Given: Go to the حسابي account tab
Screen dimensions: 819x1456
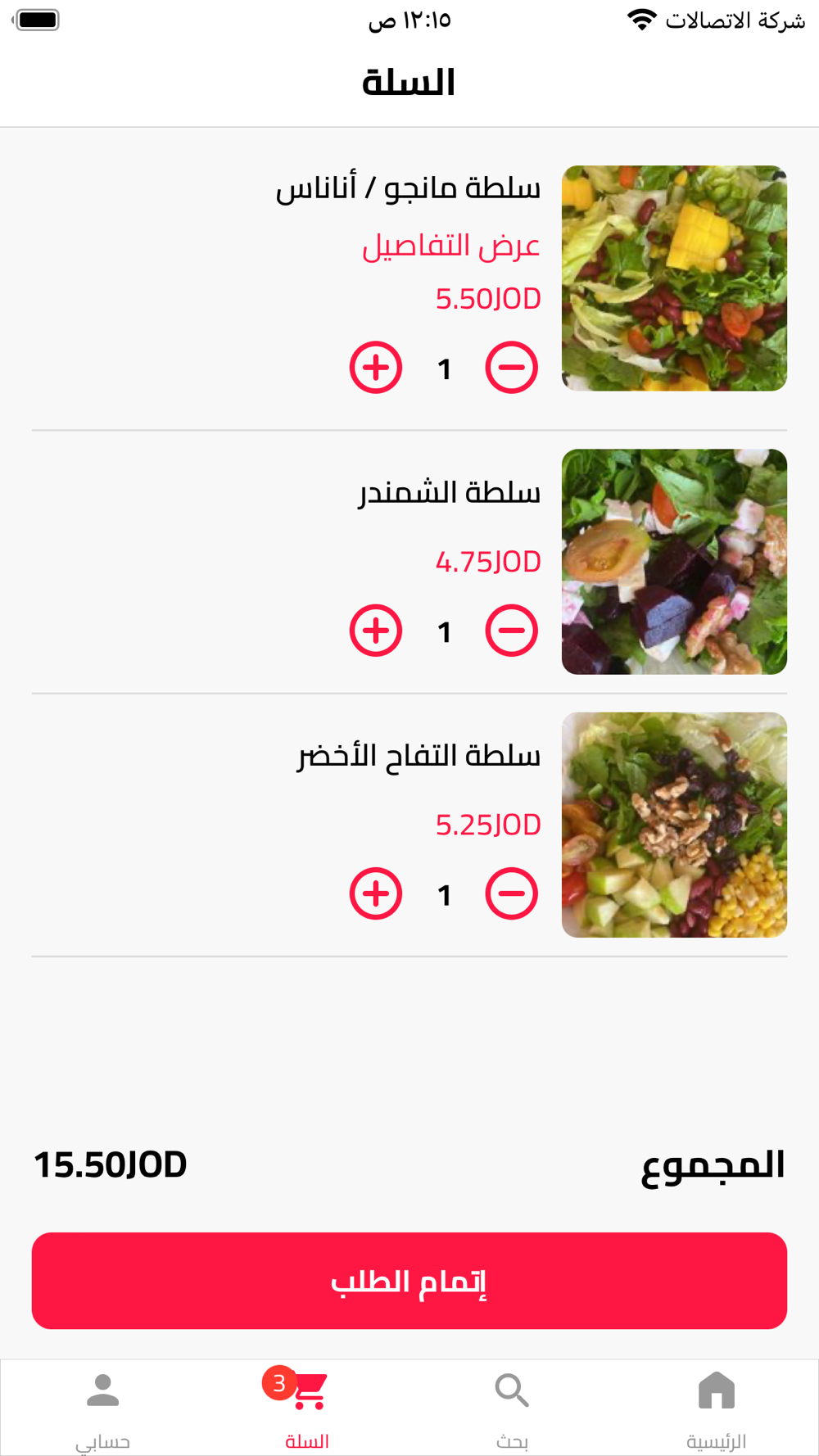Looking at the screenshot, I should [102, 1407].
